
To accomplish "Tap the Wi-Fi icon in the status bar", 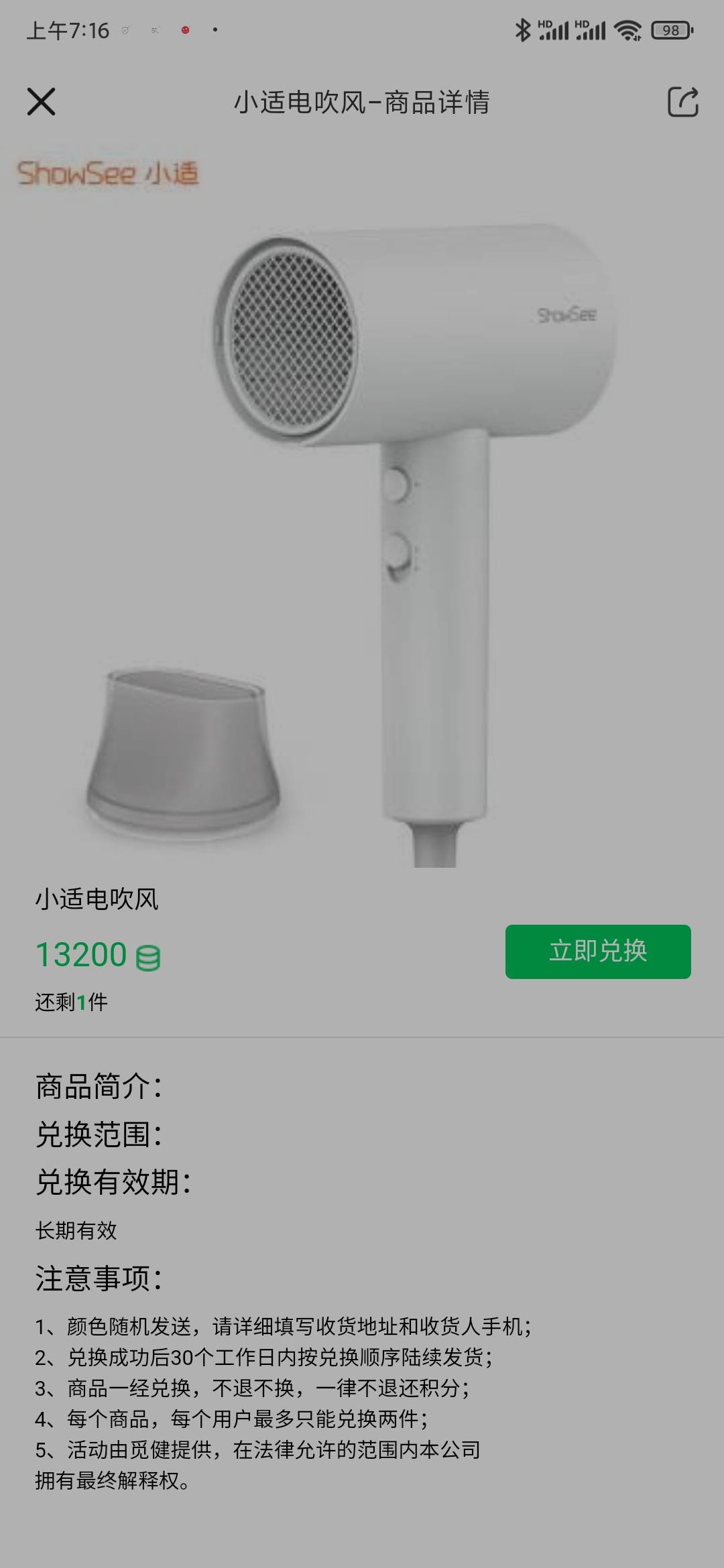I will [x=627, y=29].
